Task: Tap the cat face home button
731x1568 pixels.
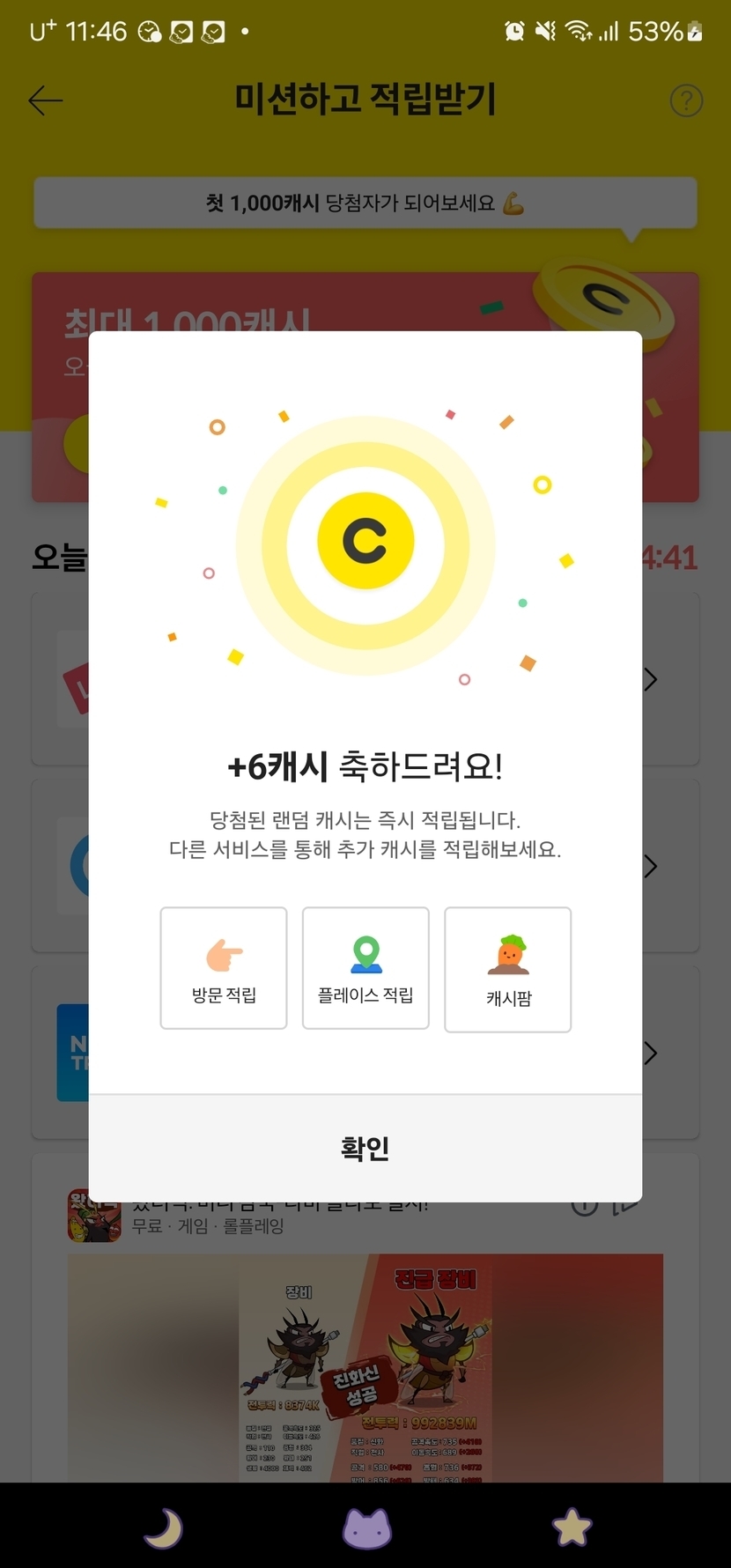Action: coord(366,1528)
